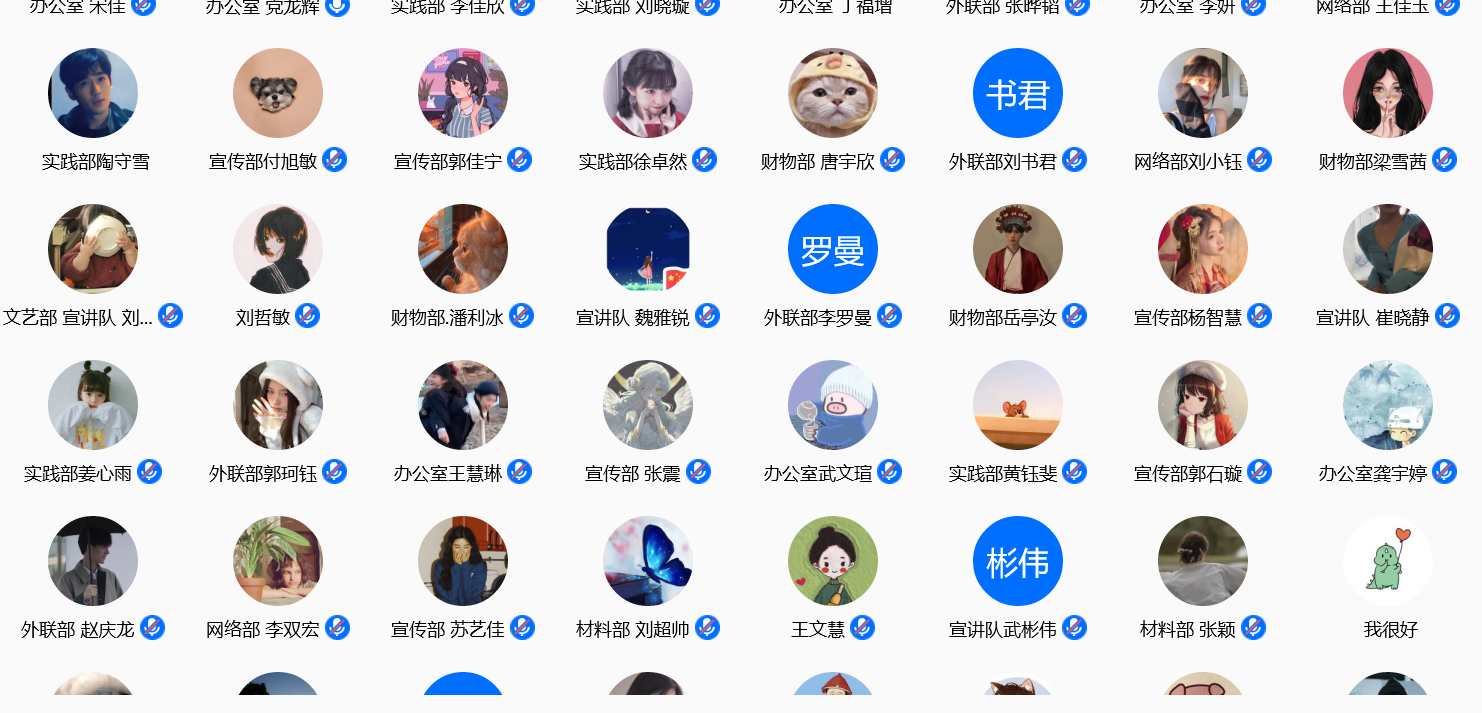The image size is (1482, 713).
Task: Open participant 外联部刘书君
Action: [x=1018, y=93]
